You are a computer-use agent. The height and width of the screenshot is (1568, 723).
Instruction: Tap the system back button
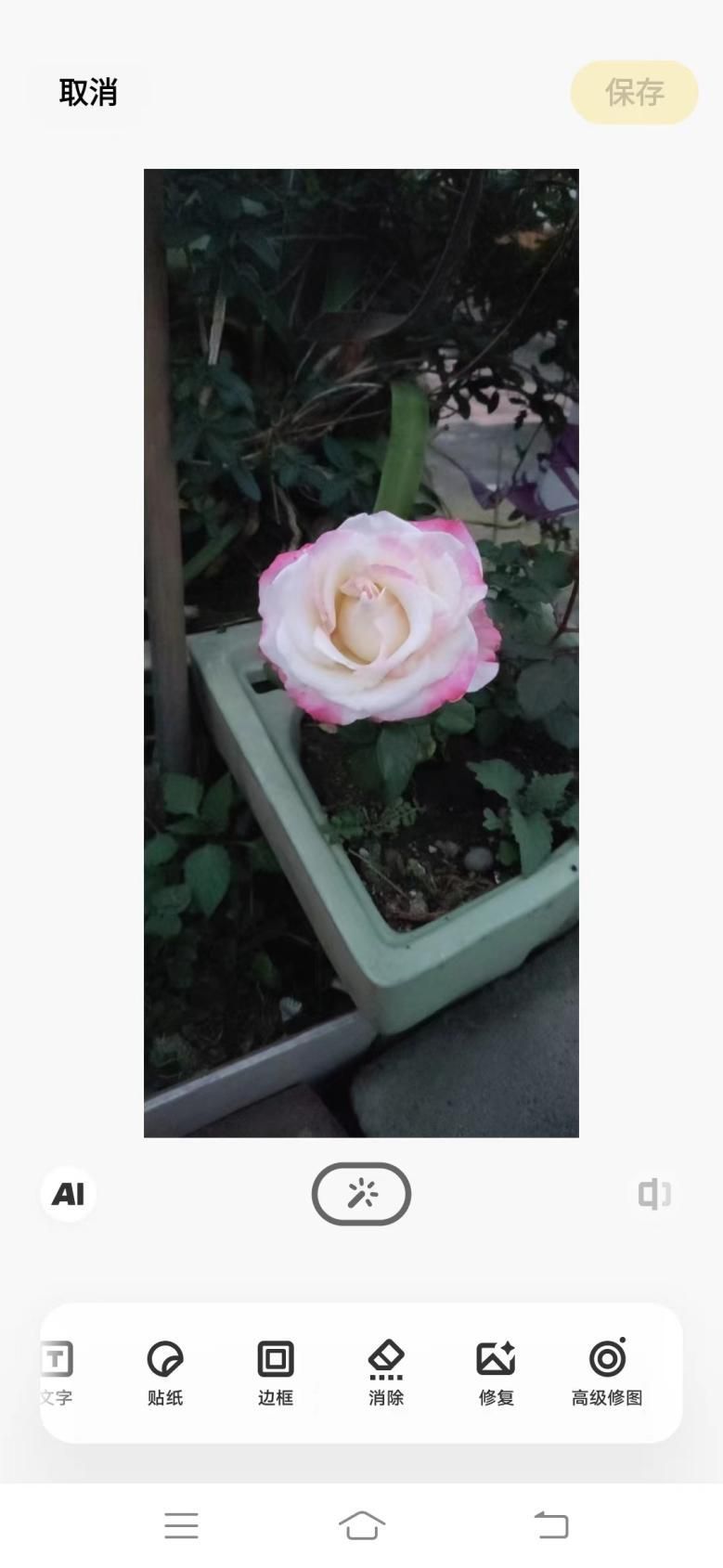tap(551, 1525)
